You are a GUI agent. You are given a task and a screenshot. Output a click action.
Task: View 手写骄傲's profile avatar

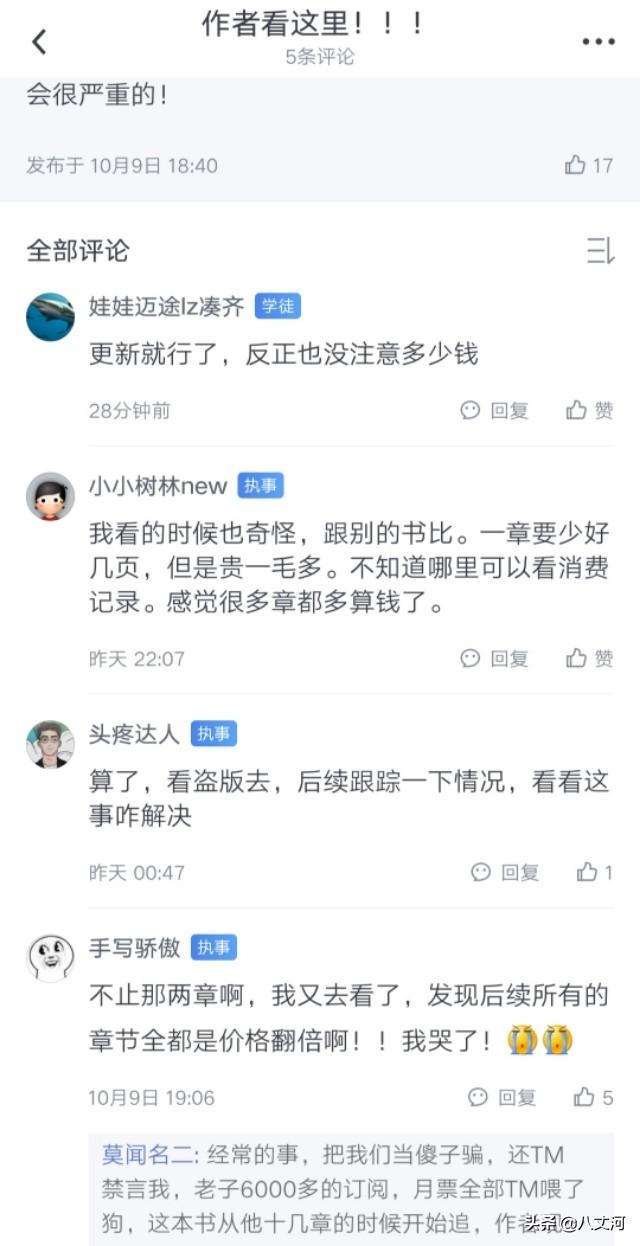click(50, 958)
